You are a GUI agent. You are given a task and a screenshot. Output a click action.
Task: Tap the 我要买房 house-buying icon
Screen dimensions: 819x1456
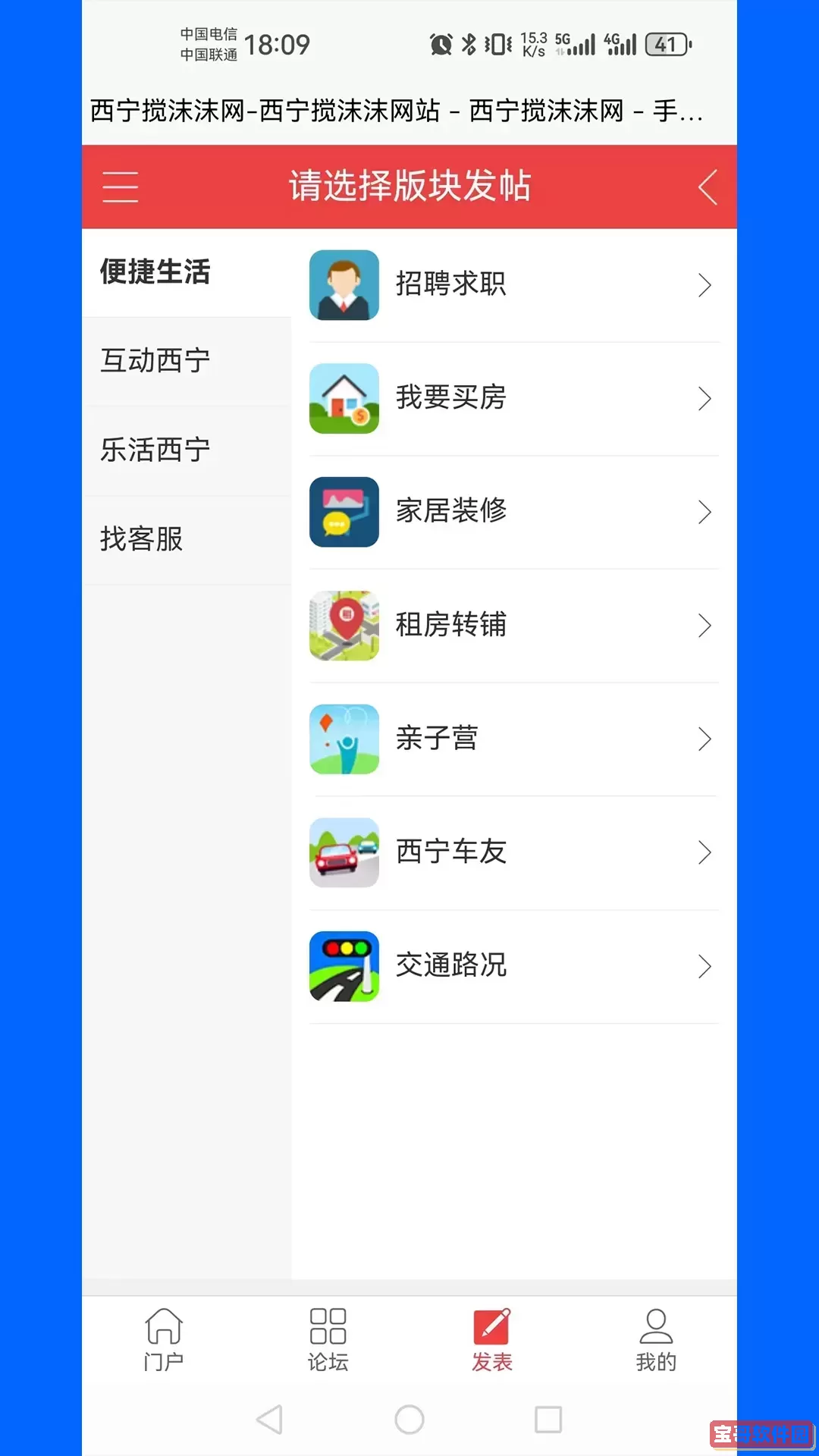tap(344, 398)
